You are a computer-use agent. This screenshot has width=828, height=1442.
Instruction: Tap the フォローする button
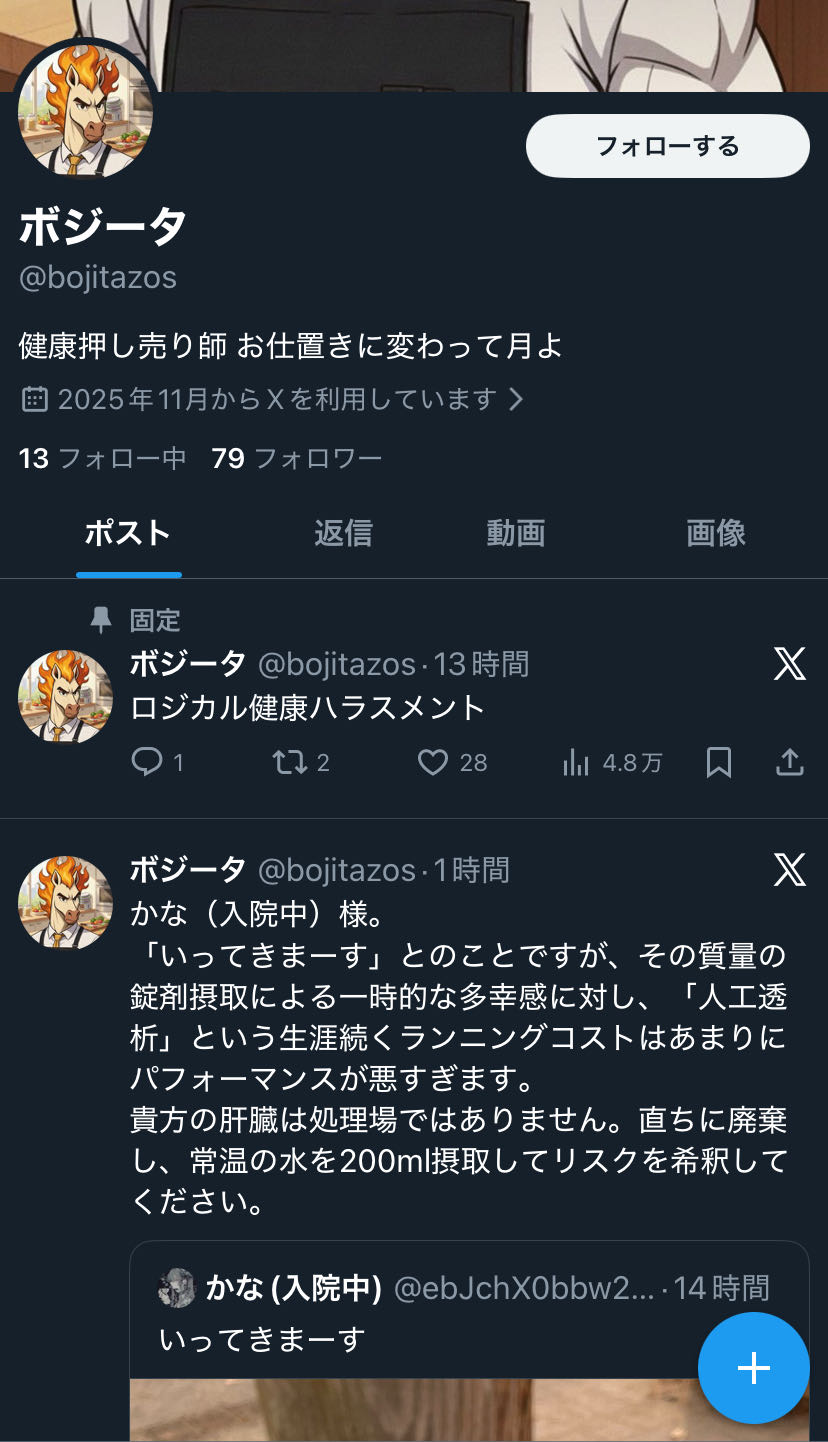pyautogui.click(x=667, y=146)
